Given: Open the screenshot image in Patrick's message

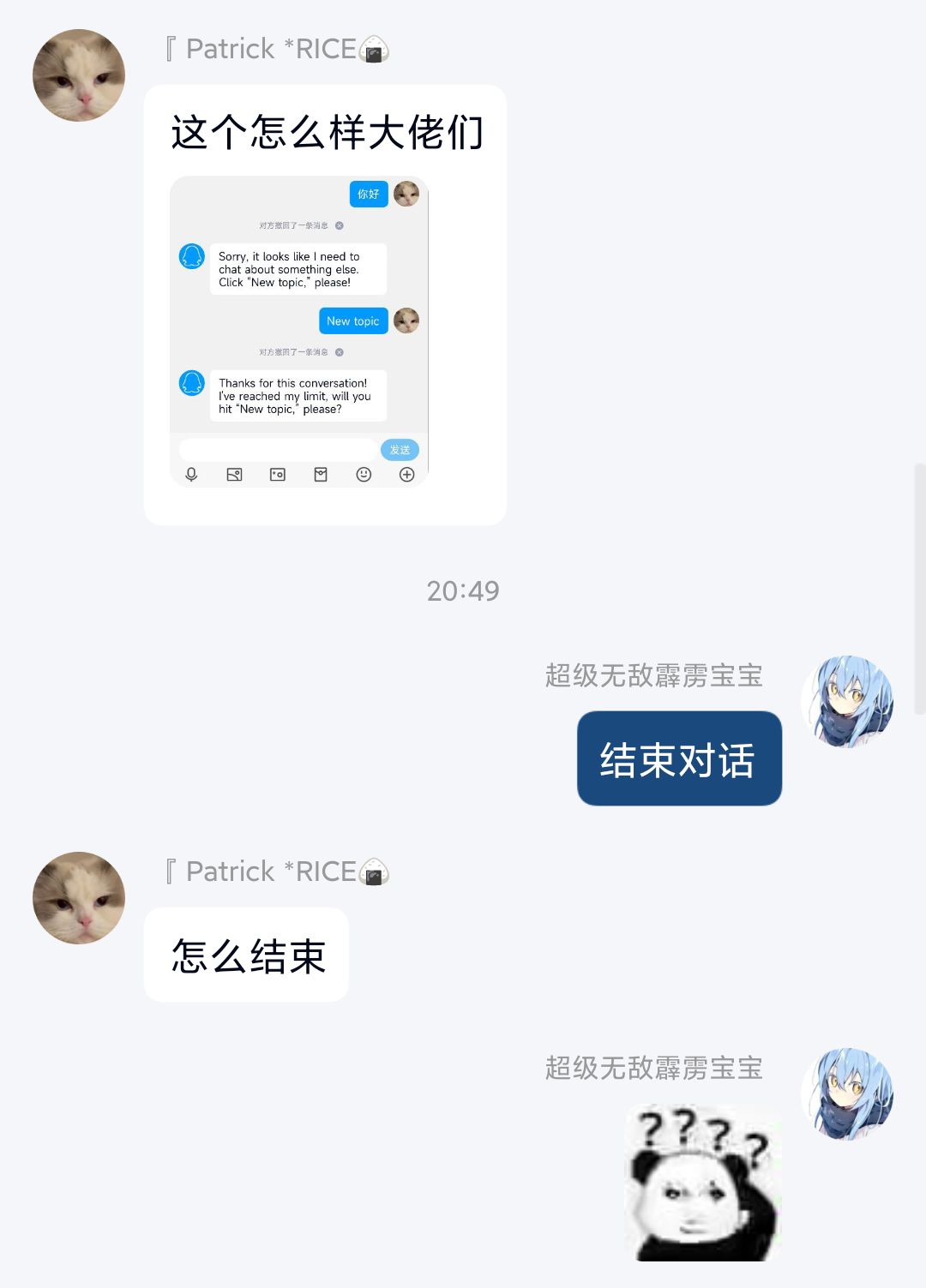Looking at the screenshot, I should [x=298, y=332].
